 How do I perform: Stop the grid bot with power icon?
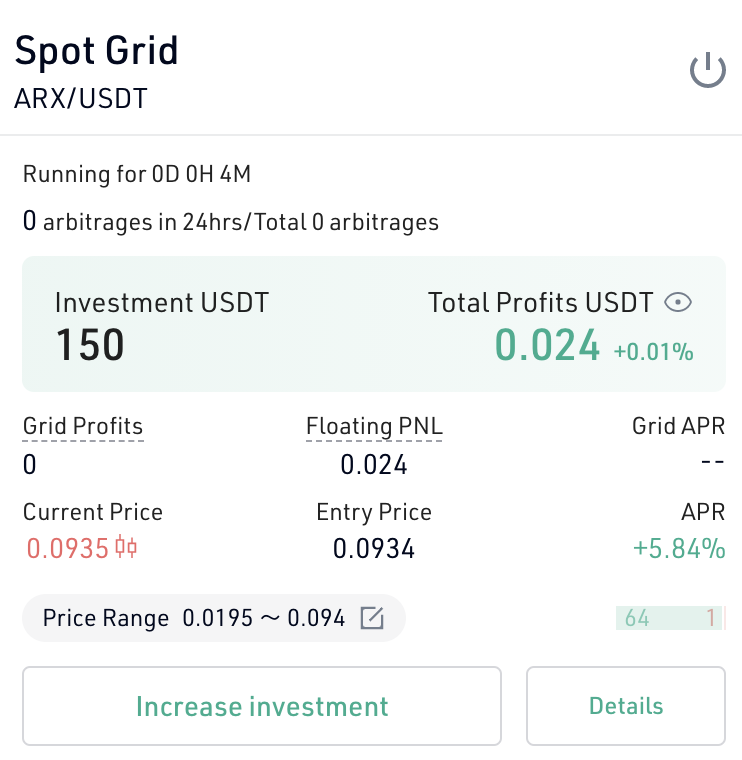[x=707, y=71]
